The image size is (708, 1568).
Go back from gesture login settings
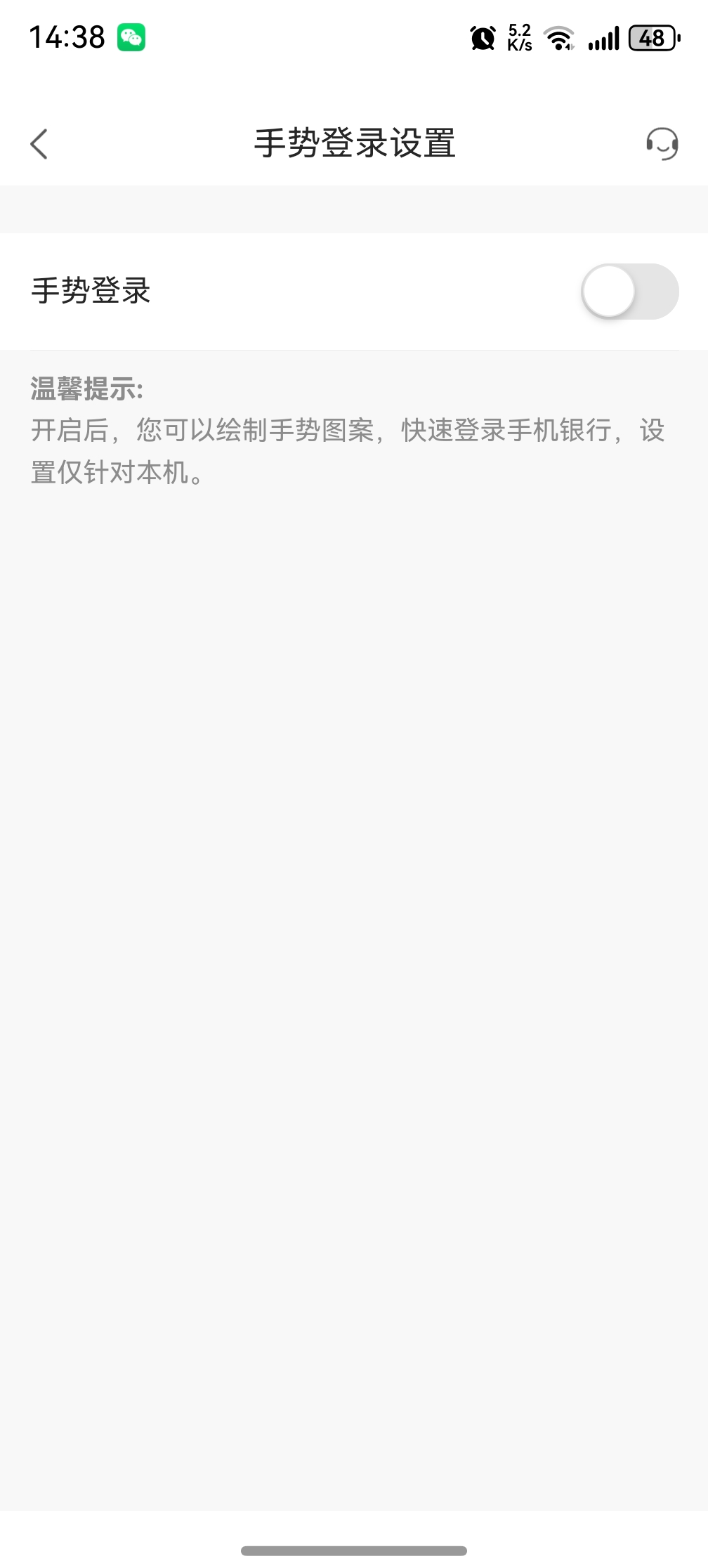[39, 144]
